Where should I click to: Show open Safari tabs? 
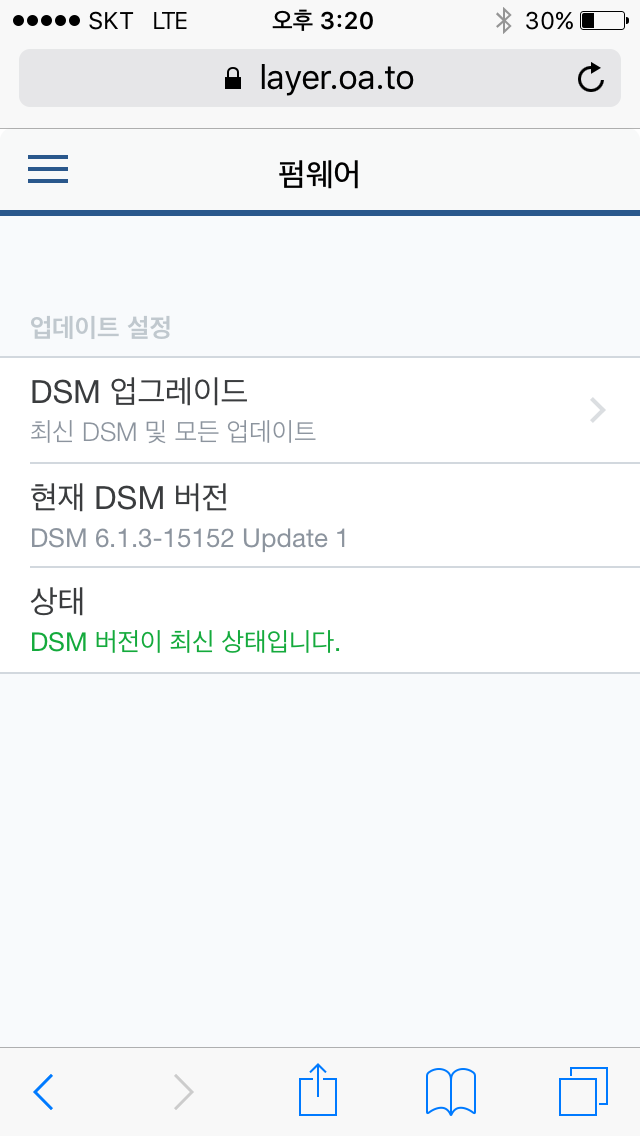(x=583, y=1091)
